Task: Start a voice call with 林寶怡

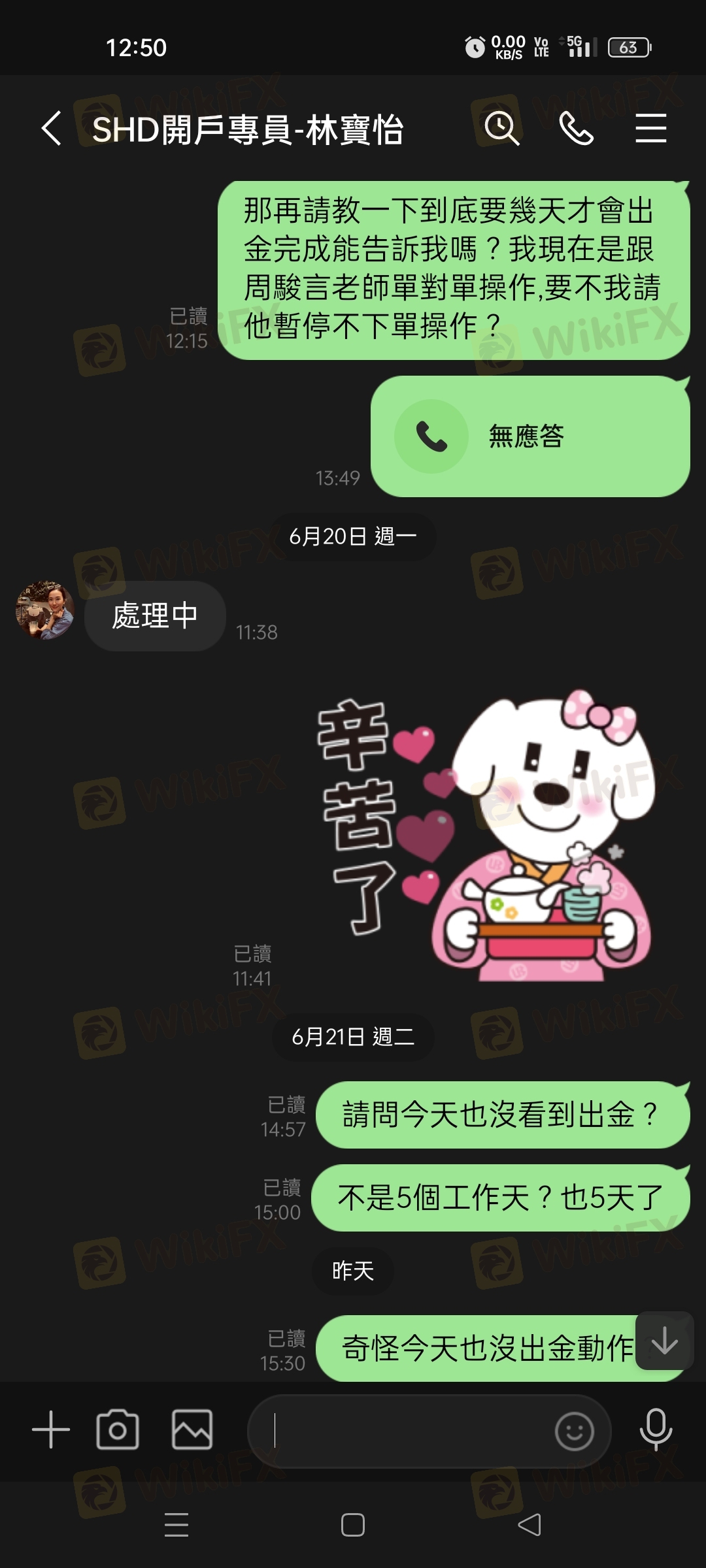Action: pos(577,128)
